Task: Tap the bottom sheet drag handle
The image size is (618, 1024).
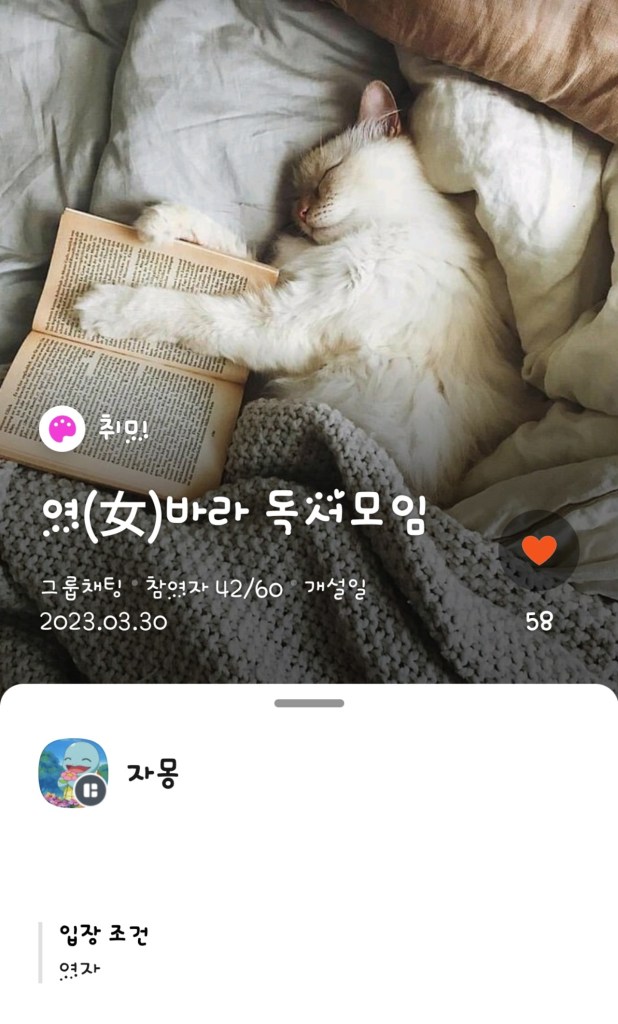Action: point(309,703)
